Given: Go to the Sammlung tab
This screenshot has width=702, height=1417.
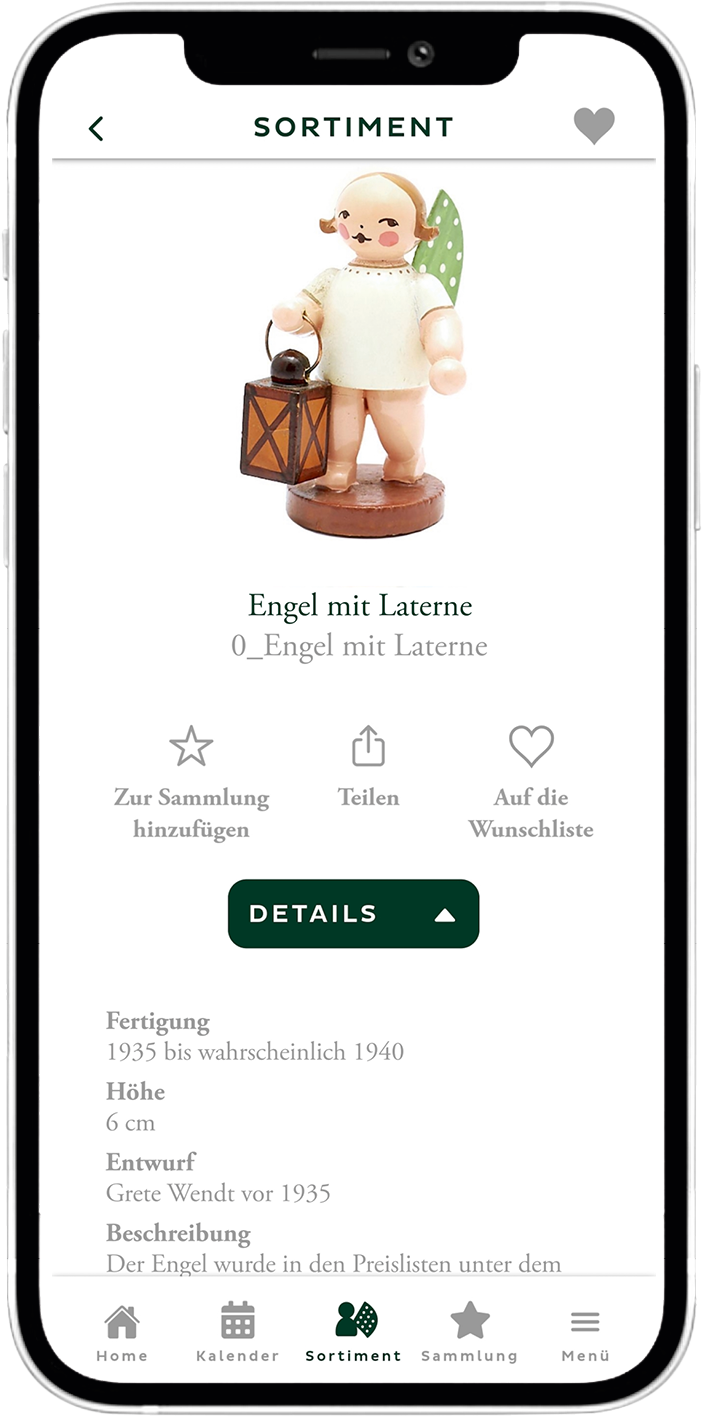Looking at the screenshot, I should [x=469, y=1333].
